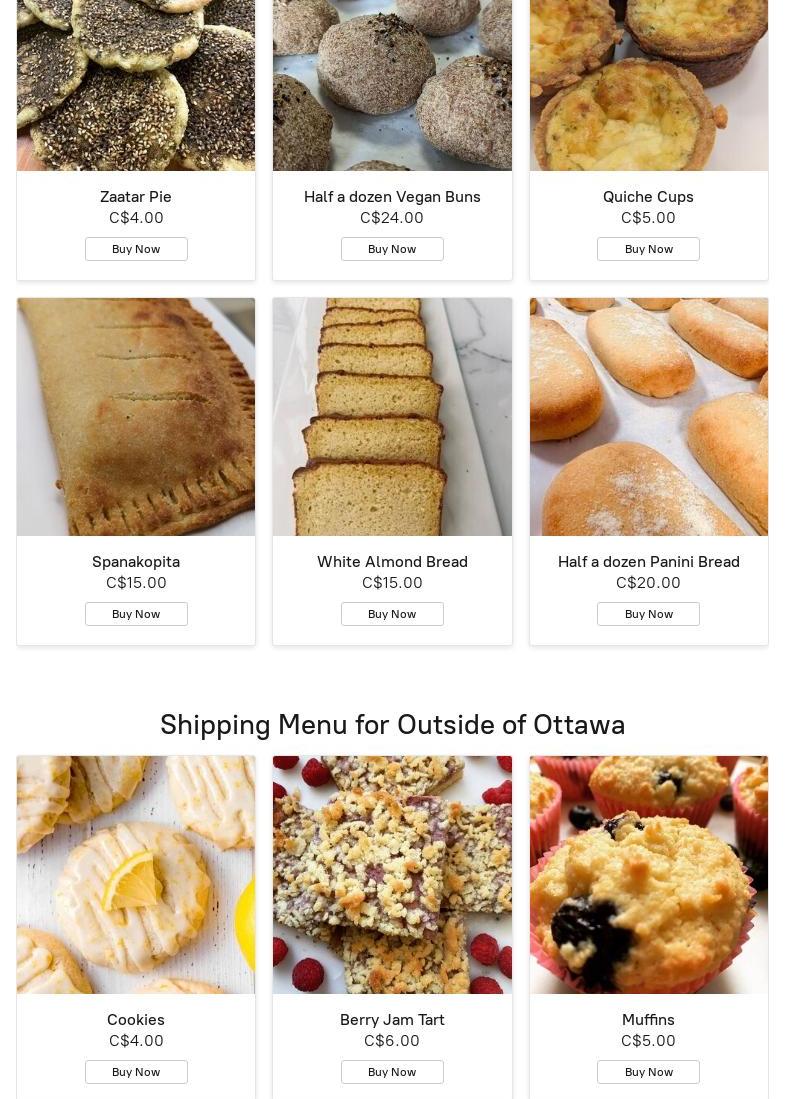This screenshot has width=785, height=1099.
Task: Buy Half a dozen Panini Bread
Action: [x=648, y=614]
